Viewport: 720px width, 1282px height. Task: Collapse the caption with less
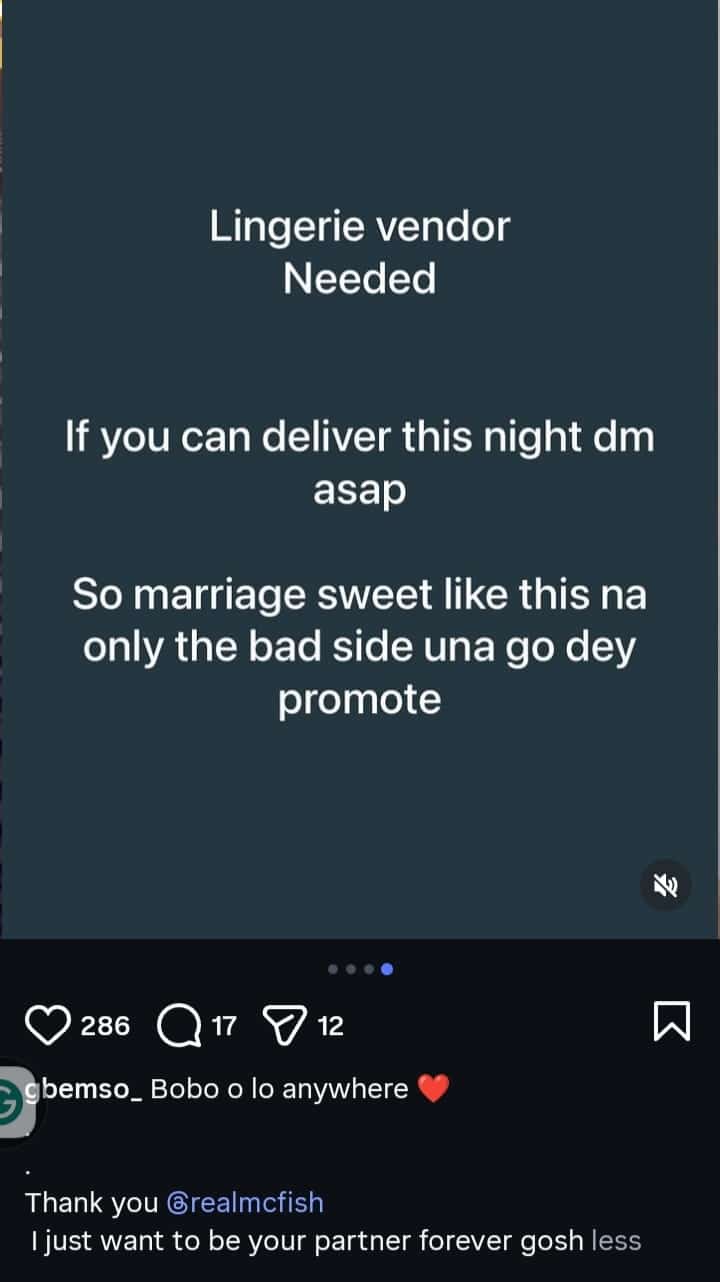click(616, 1241)
